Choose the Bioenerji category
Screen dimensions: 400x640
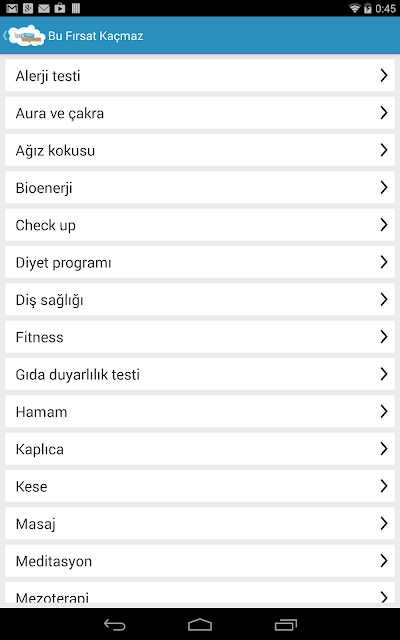coord(200,187)
